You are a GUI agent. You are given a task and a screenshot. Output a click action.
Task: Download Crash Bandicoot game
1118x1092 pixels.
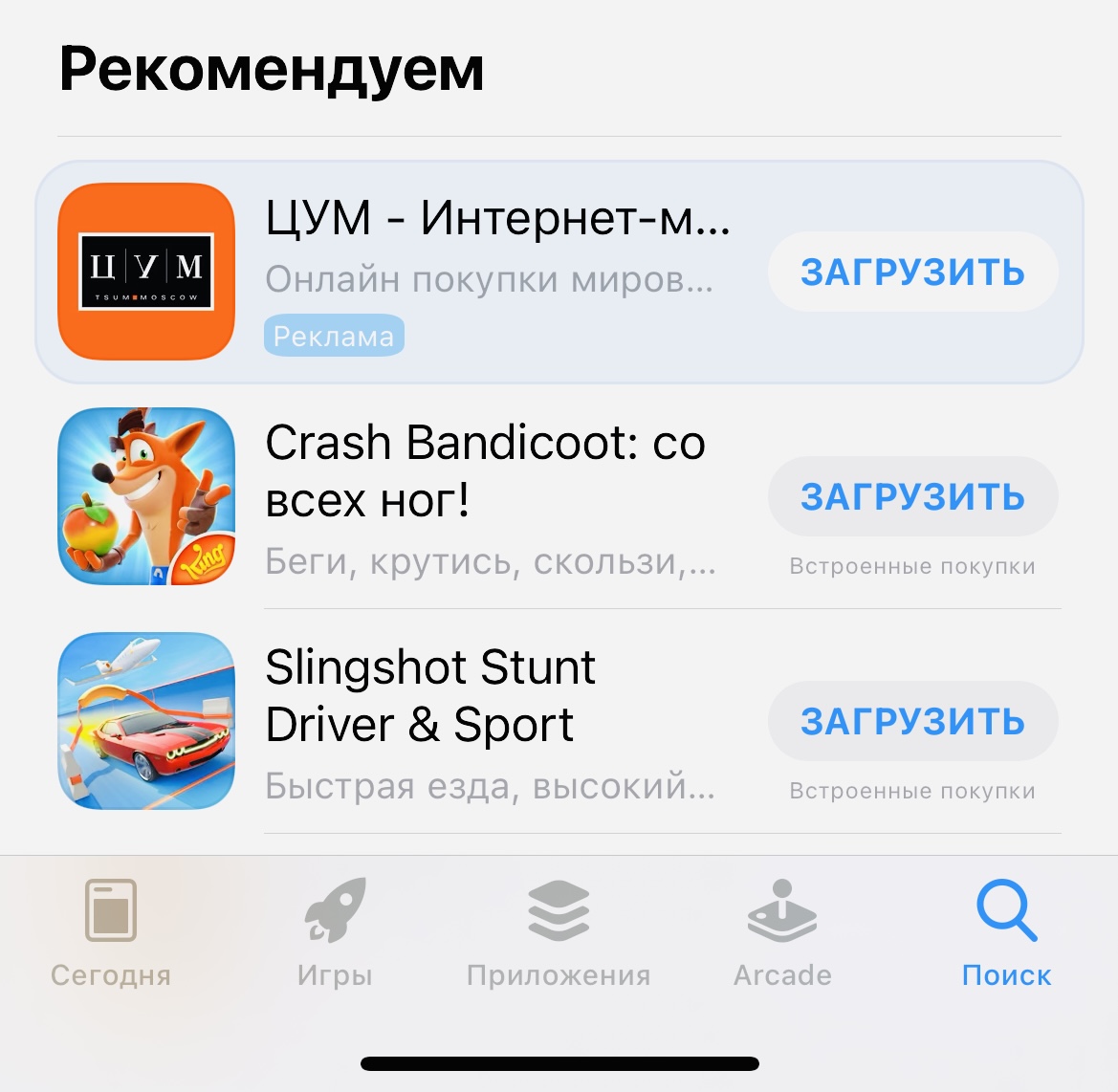pos(912,497)
